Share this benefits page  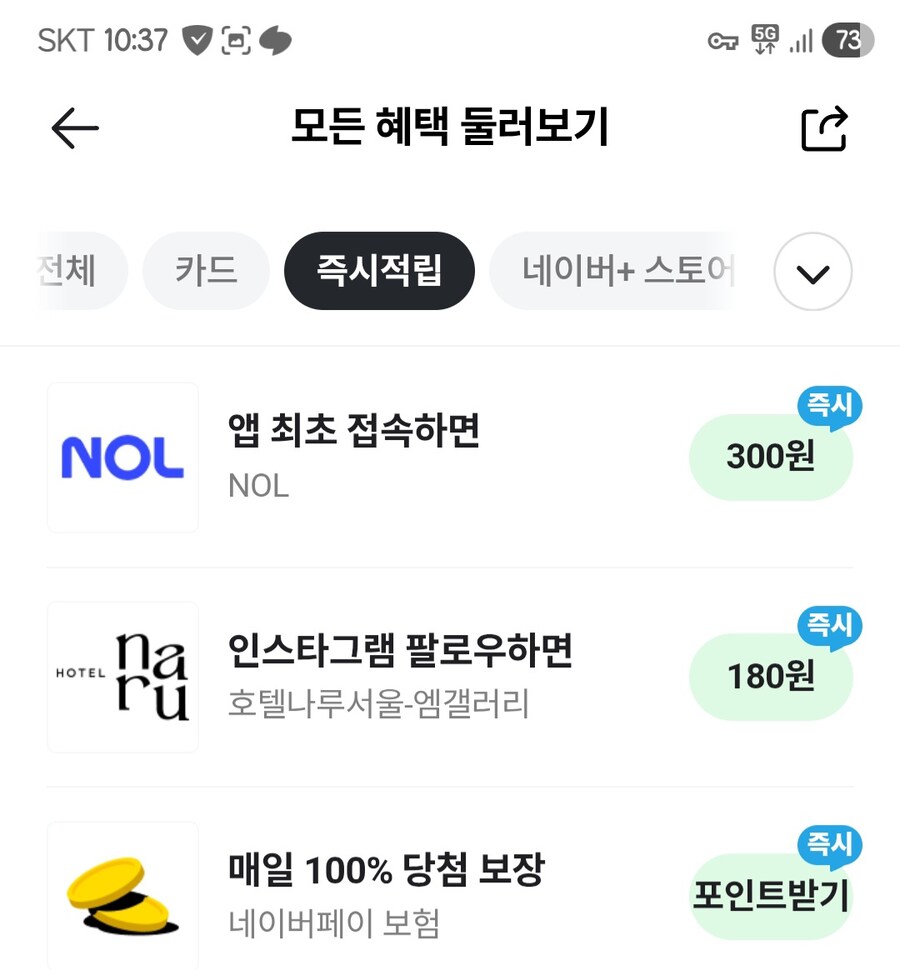point(825,129)
